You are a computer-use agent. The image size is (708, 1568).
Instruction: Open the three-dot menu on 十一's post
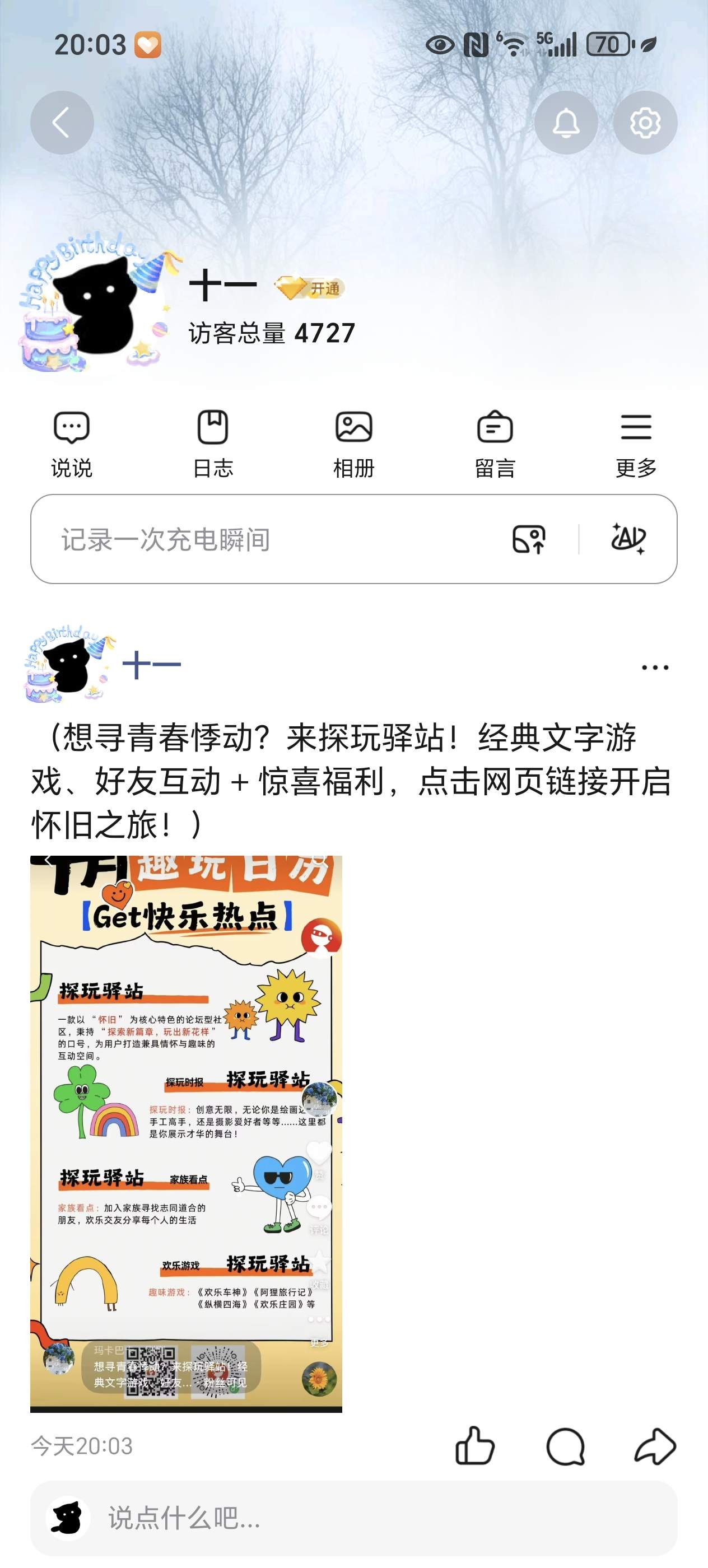pos(654,668)
